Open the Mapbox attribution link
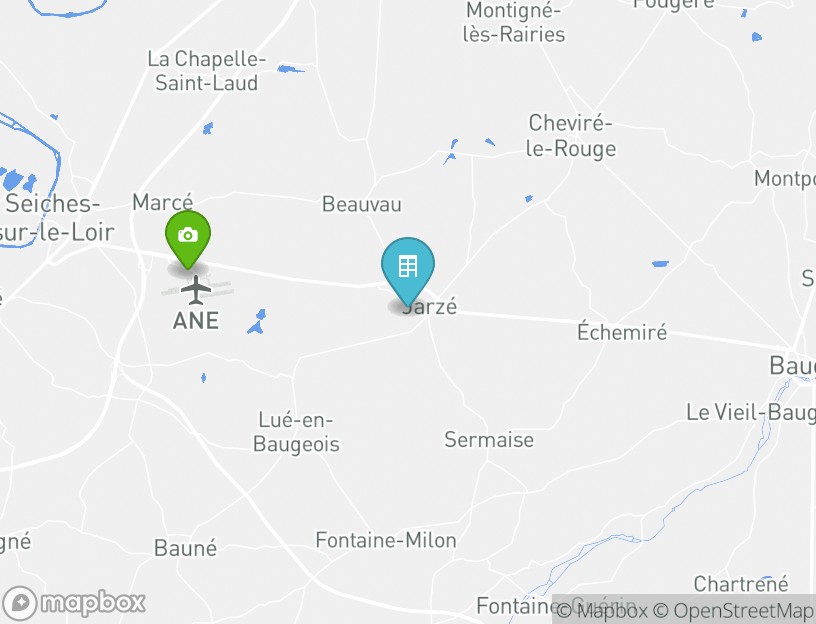The image size is (816, 624). click(x=605, y=610)
